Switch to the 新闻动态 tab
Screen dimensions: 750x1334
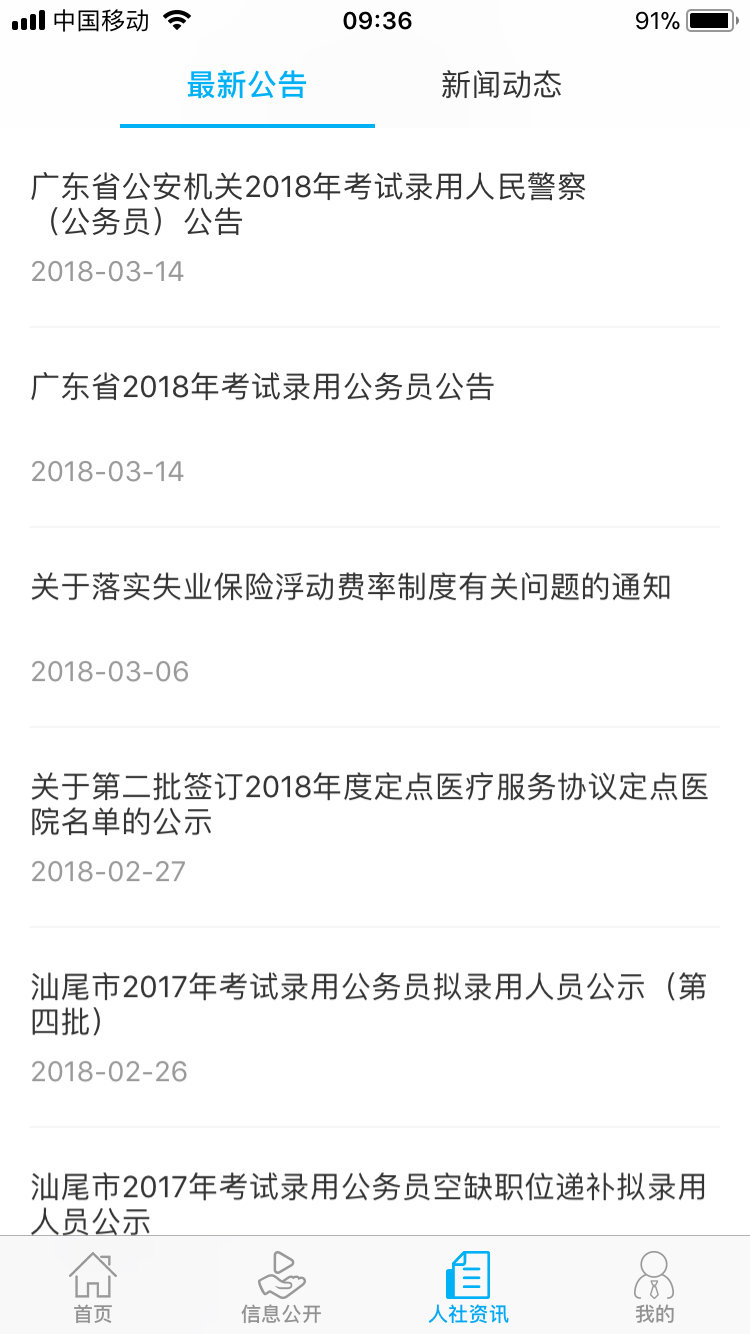501,86
